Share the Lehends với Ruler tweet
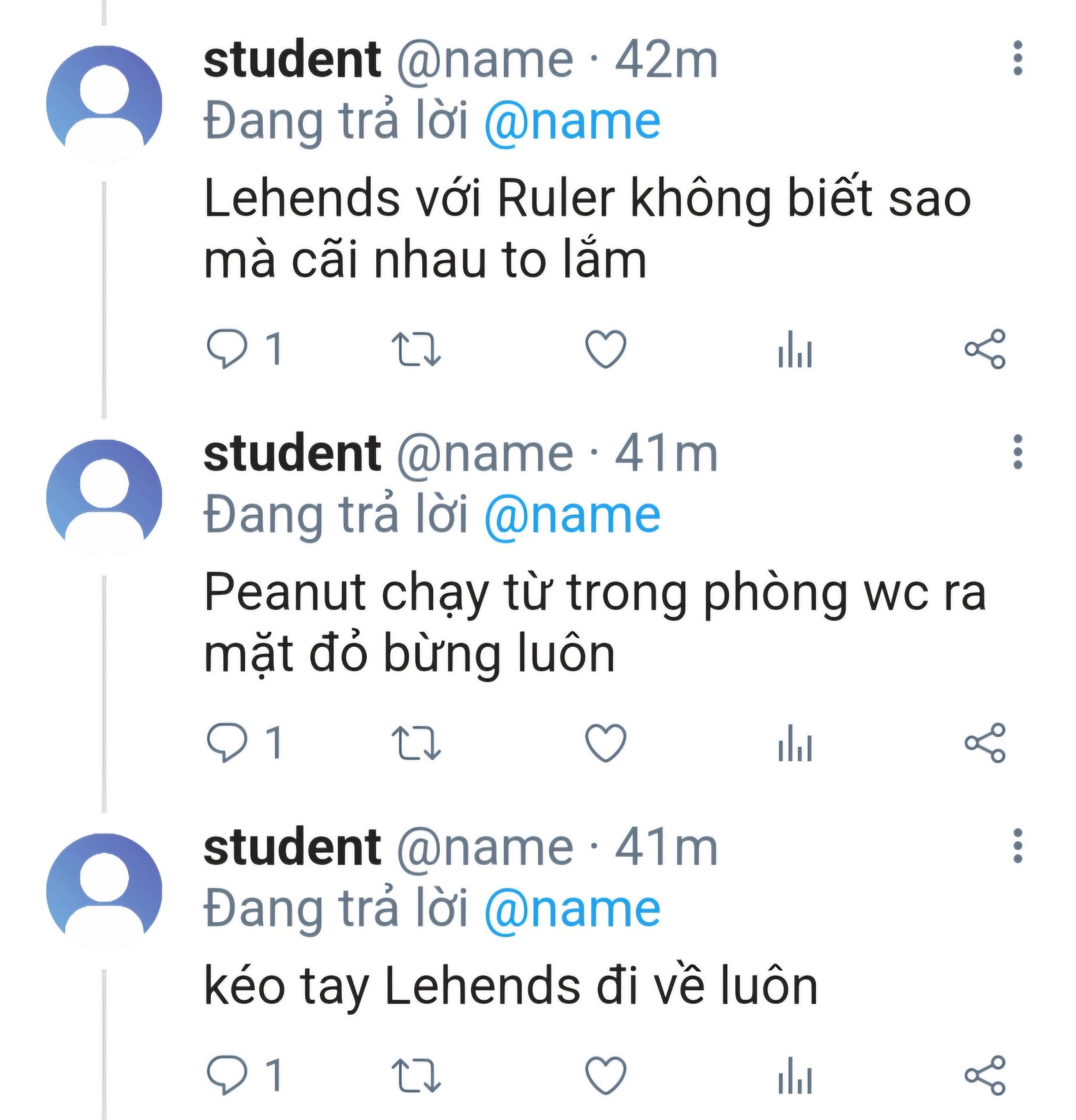 (x=985, y=349)
